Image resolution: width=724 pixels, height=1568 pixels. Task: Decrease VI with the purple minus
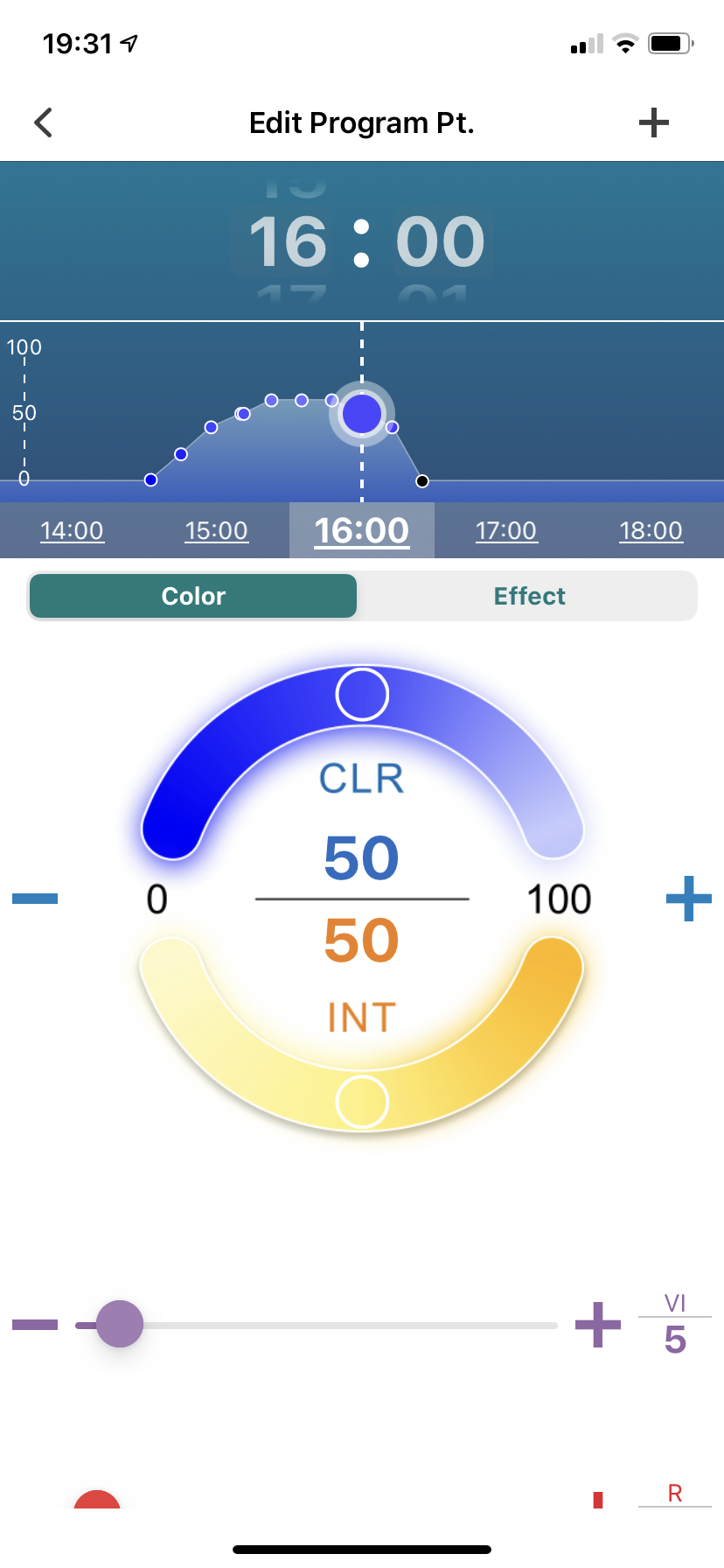tap(35, 1325)
